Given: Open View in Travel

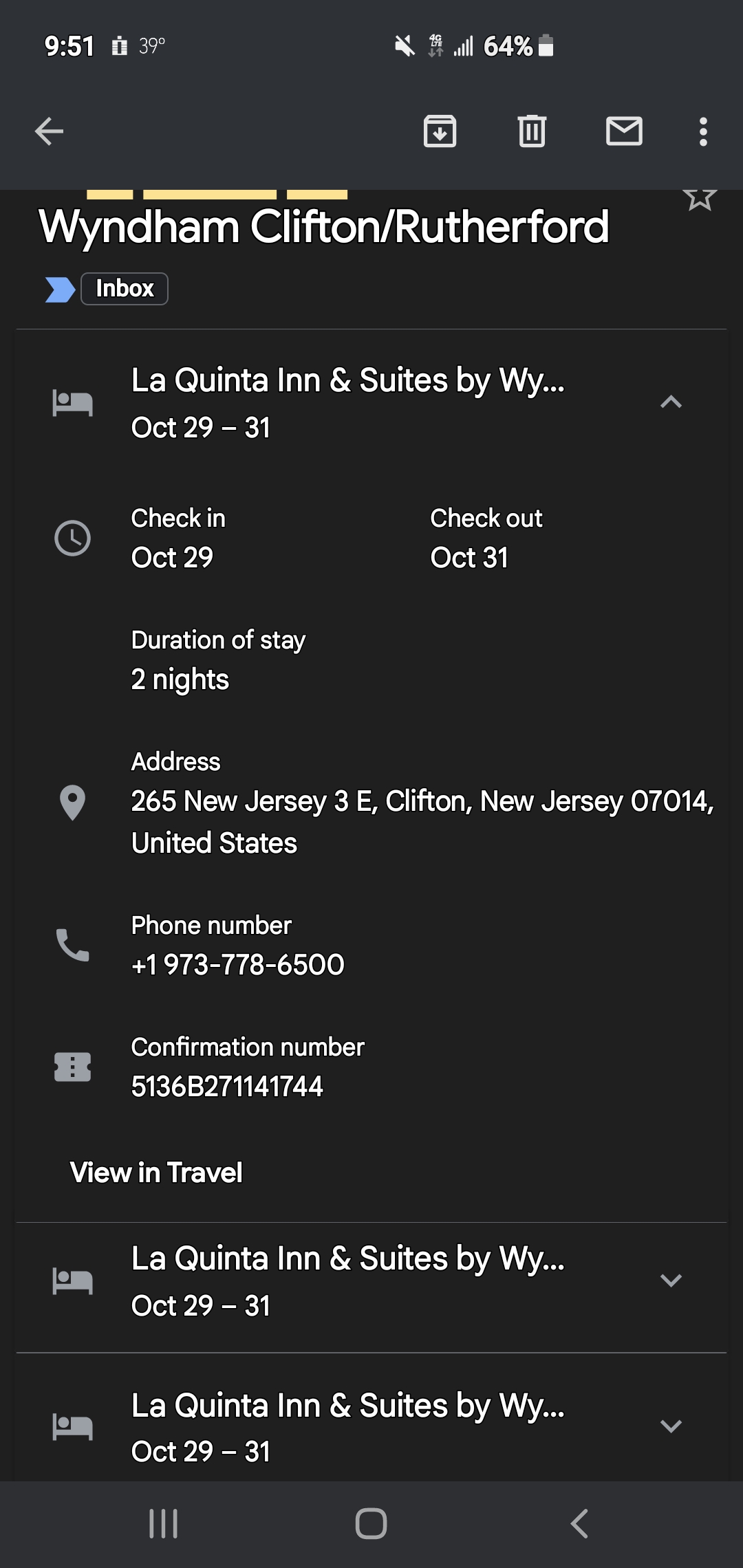Looking at the screenshot, I should tap(157, 1173).
